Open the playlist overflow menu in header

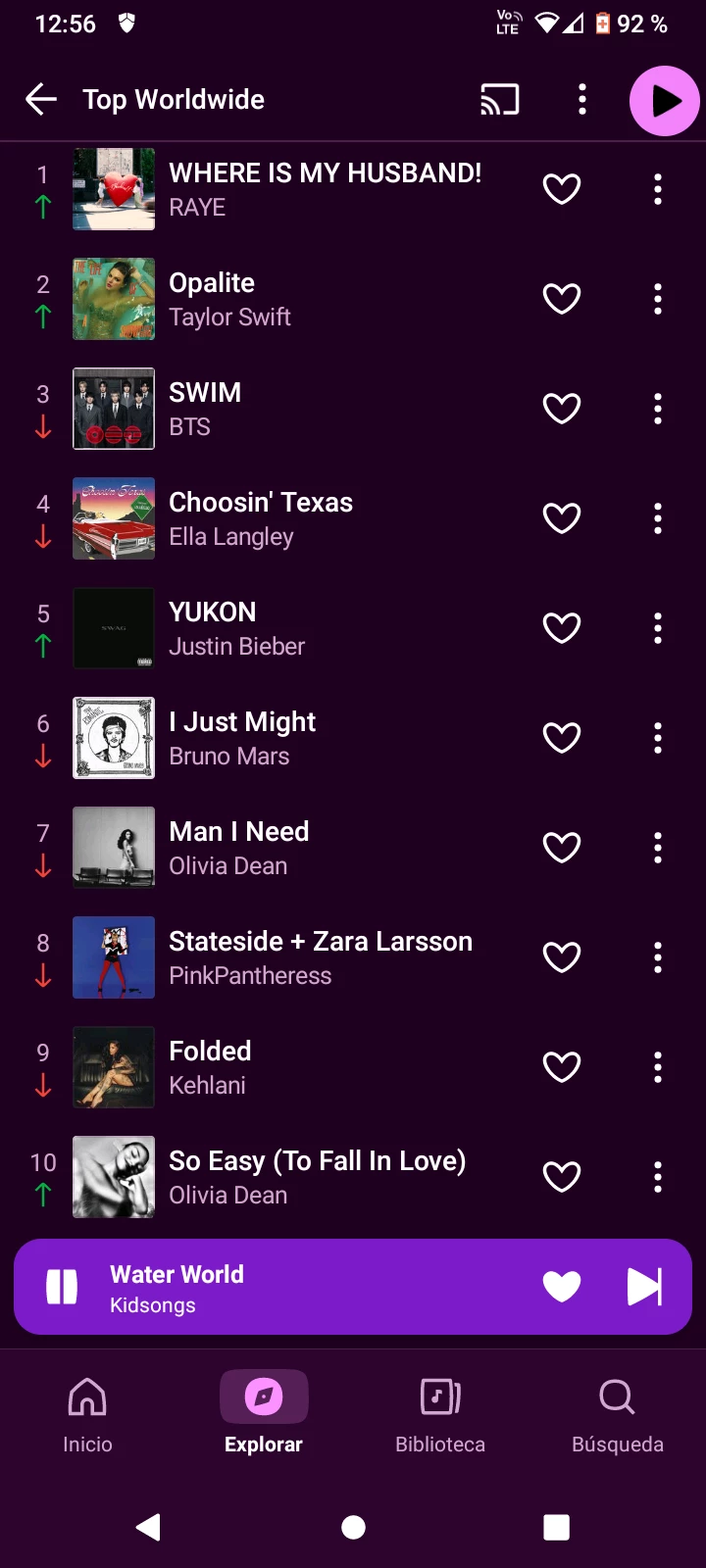pyautogui.click(x=582, y=99)
